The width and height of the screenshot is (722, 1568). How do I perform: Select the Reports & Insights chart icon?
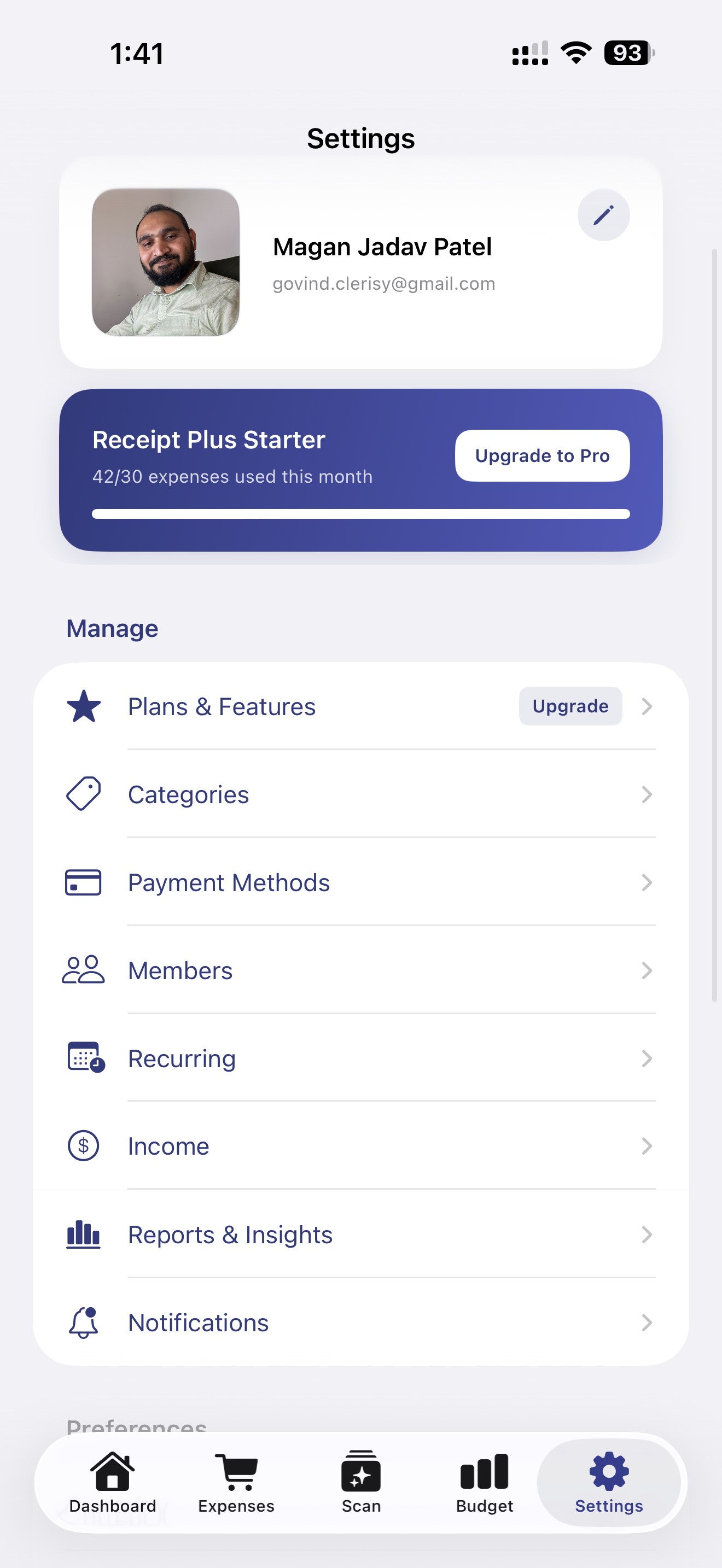coord(83,1234)
